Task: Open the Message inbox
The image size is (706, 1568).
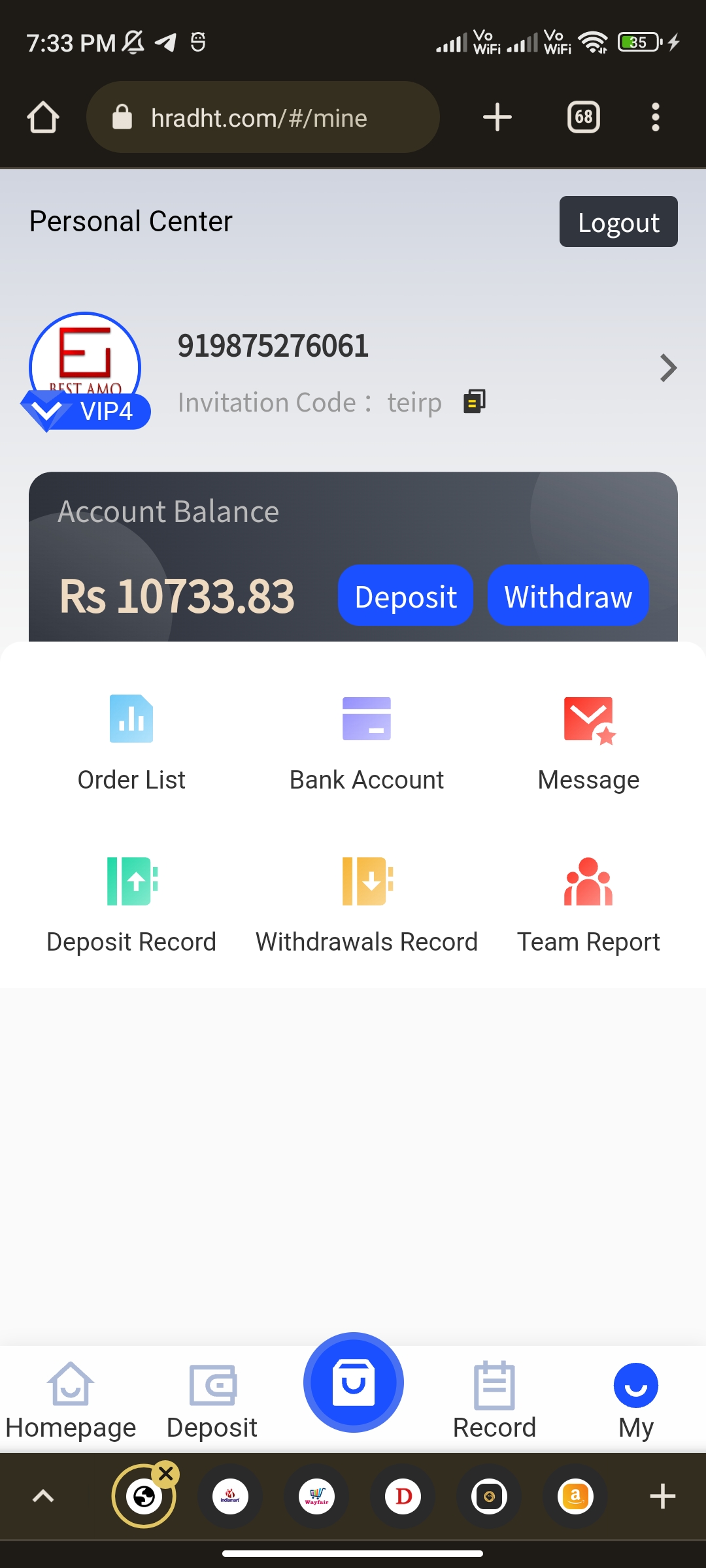Action: pos(588,742)
